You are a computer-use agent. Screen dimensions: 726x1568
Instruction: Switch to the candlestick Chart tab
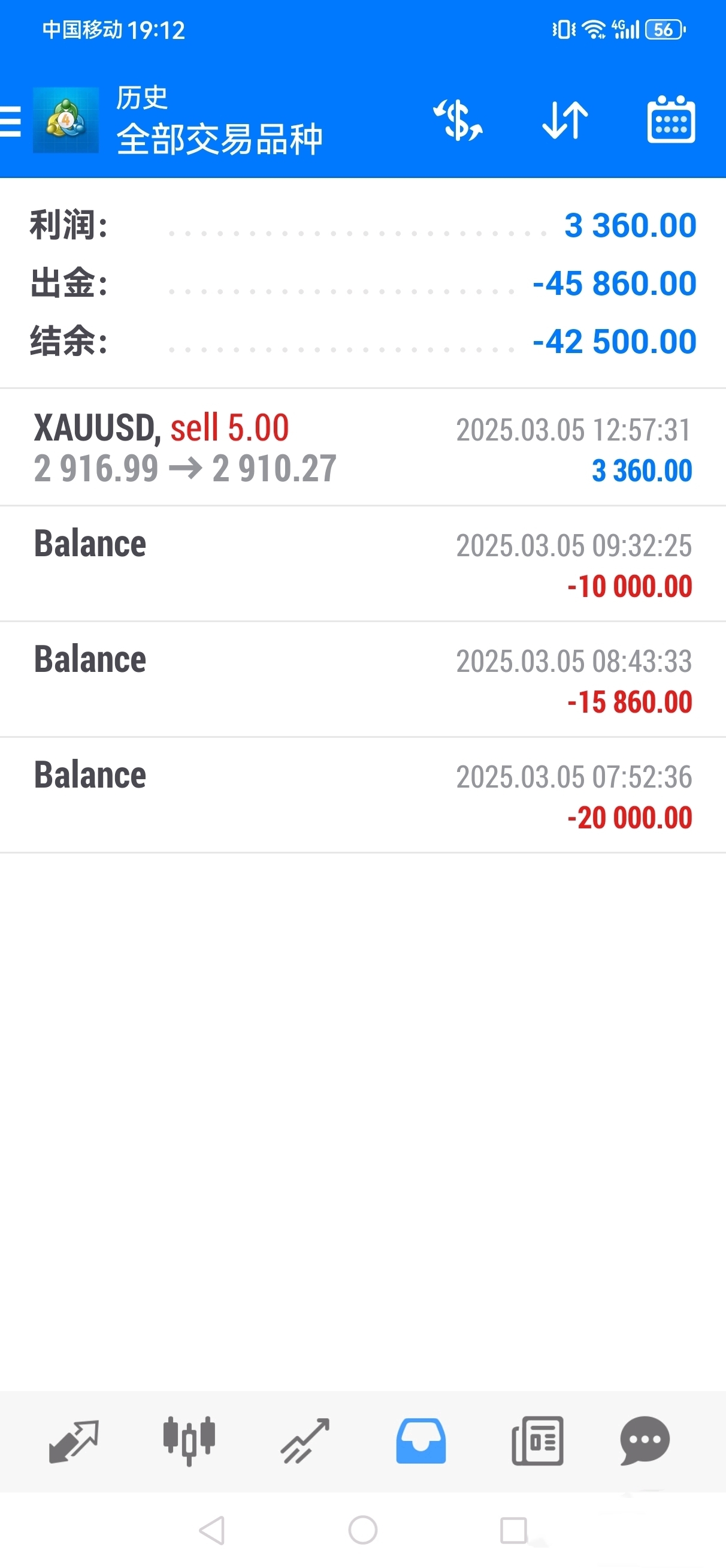[x=189, y=1441]
